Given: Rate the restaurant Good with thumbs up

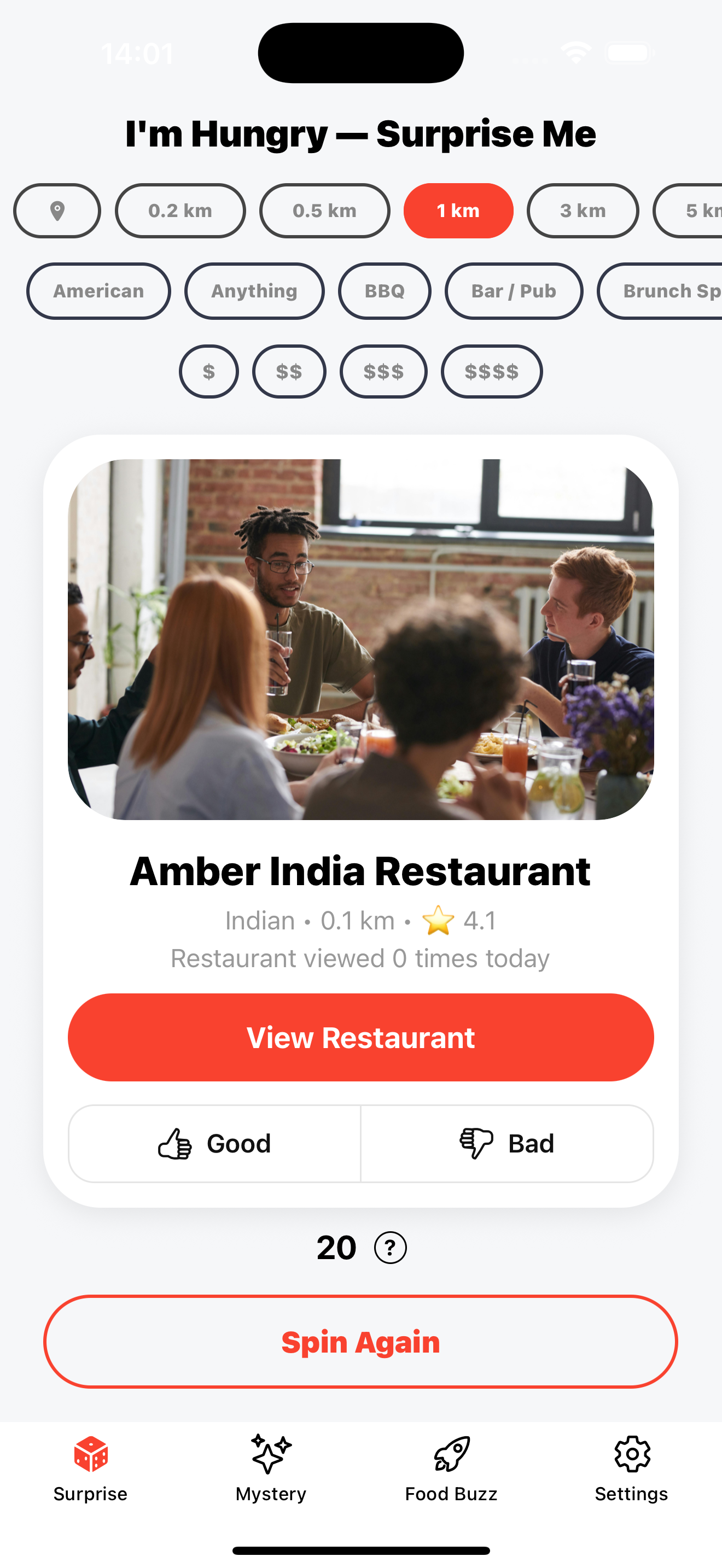Looking at the screenshot, I should (x=214, y=1143).
